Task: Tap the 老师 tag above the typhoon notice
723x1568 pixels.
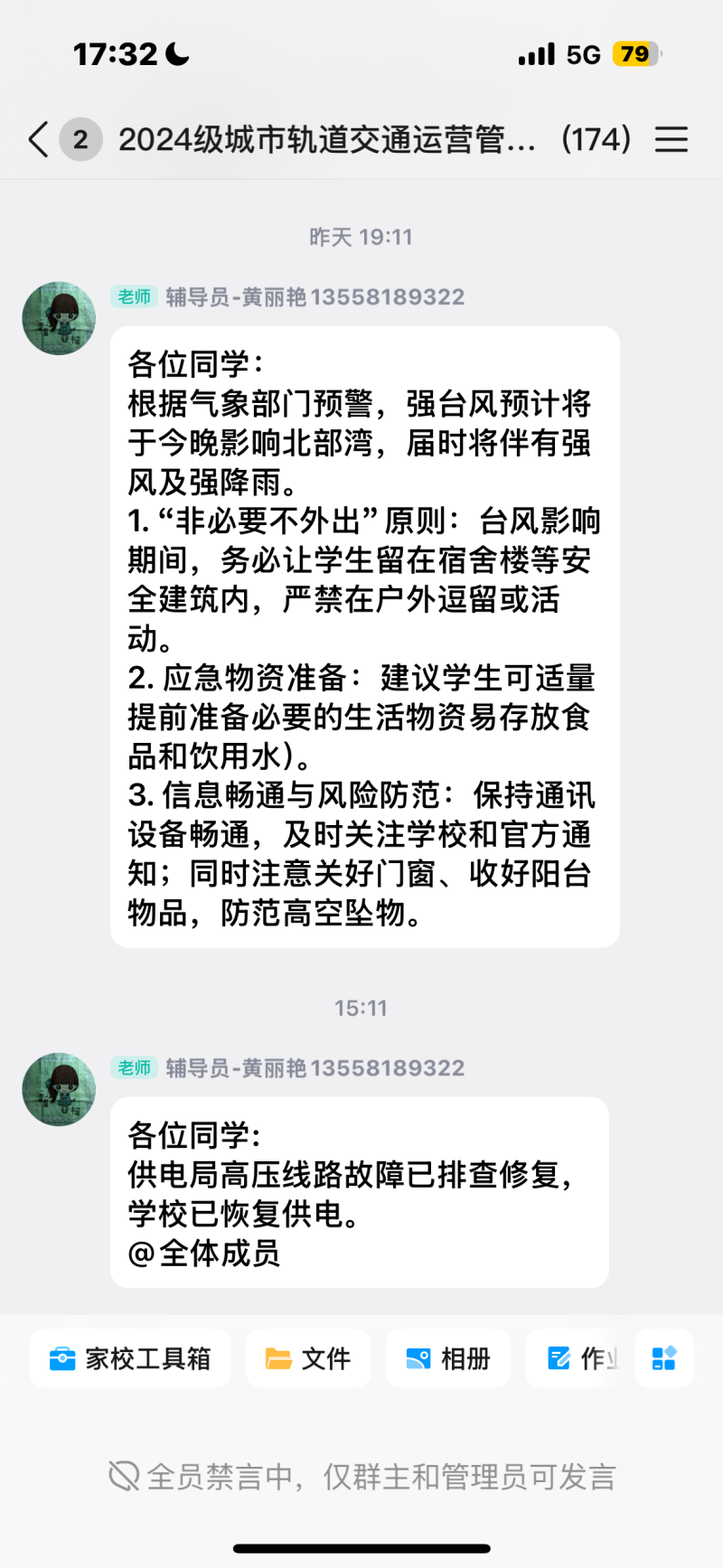Action: (x=134, y=296)
